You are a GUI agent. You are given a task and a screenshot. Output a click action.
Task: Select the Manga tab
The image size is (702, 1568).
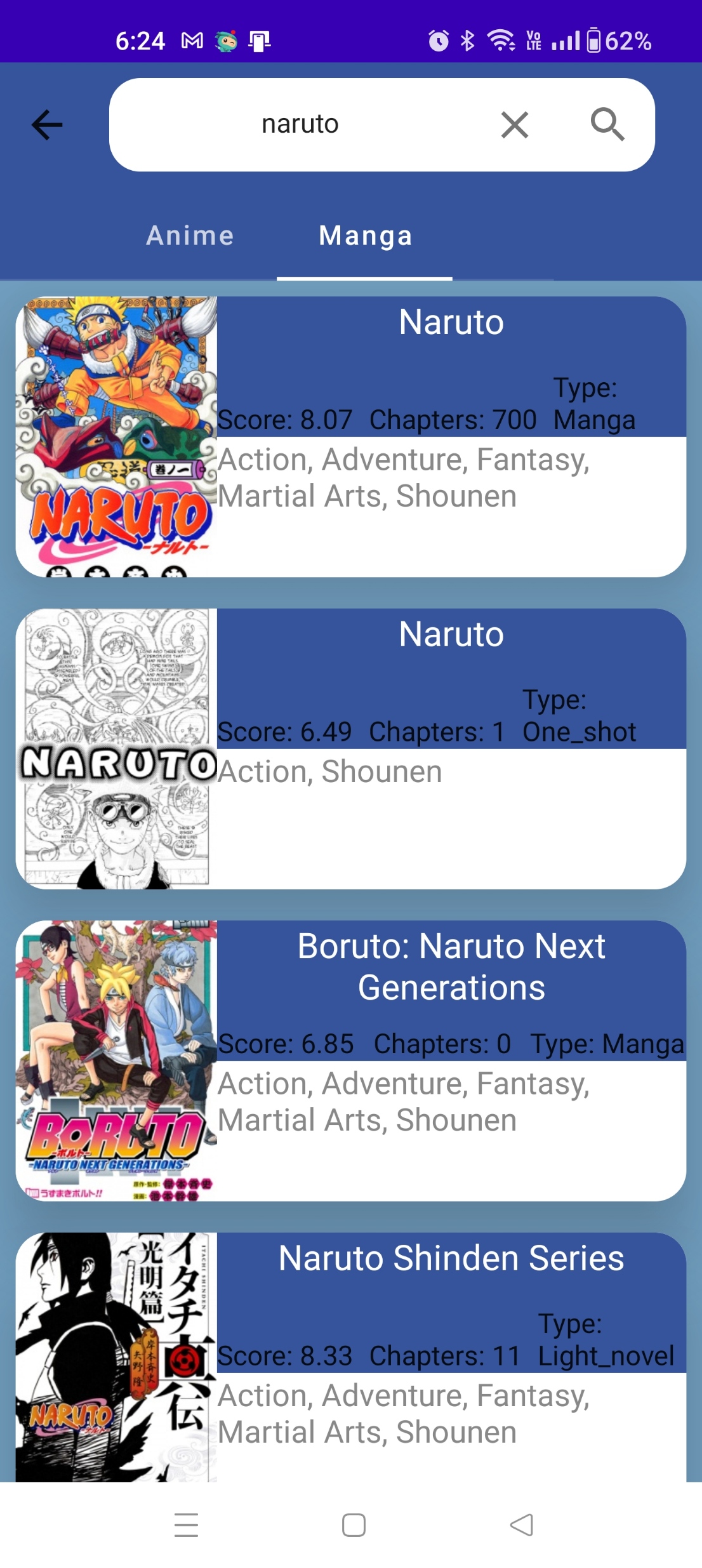tap(366, 236)
